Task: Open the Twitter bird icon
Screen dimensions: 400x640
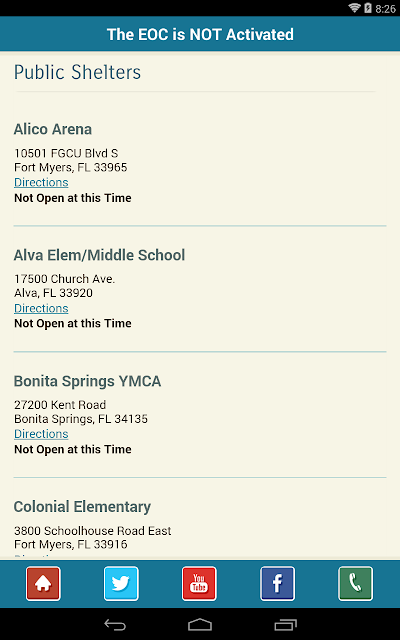Action: coord(121,583)
